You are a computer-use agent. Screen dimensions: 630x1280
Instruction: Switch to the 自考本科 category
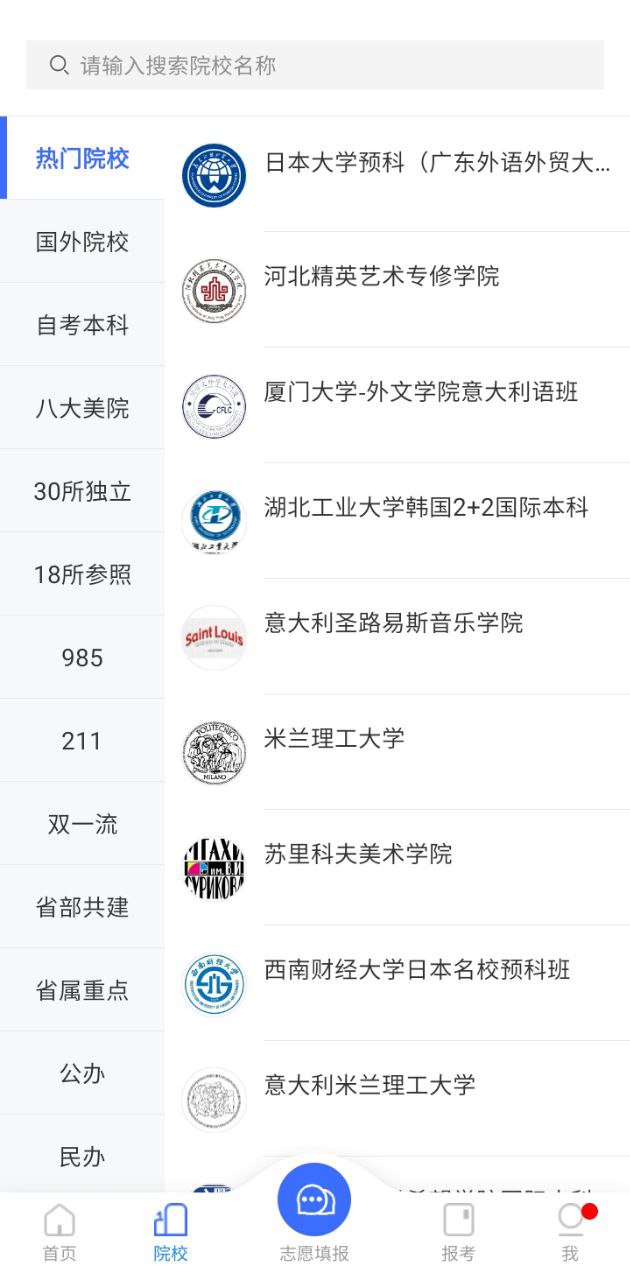(82, 325)
